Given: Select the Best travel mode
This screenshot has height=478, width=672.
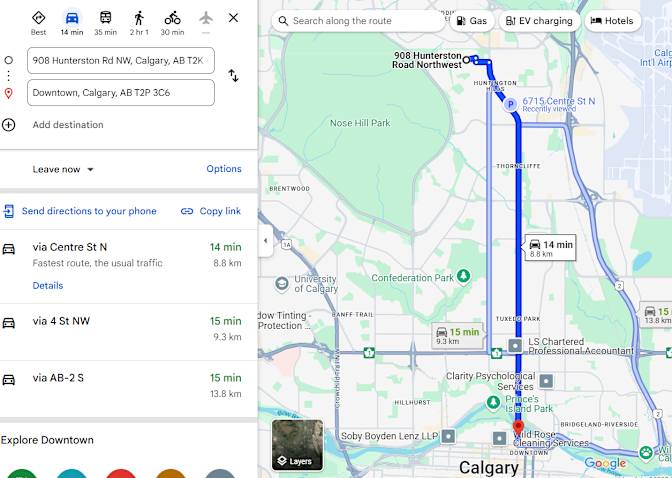Looking at the screenshot, I should (x=38, y=22).
